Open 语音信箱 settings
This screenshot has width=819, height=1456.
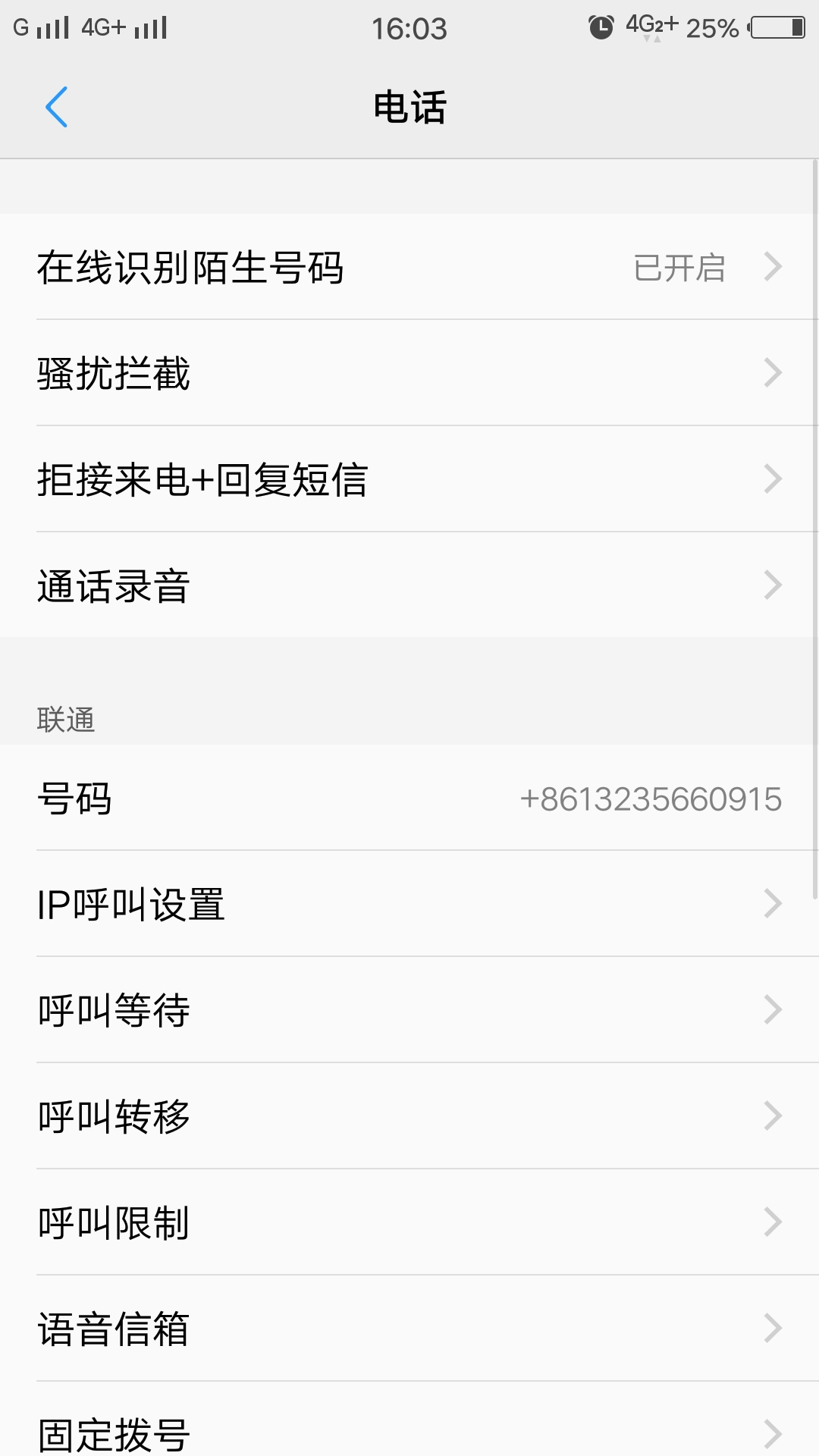click(x=409, y=1329)
